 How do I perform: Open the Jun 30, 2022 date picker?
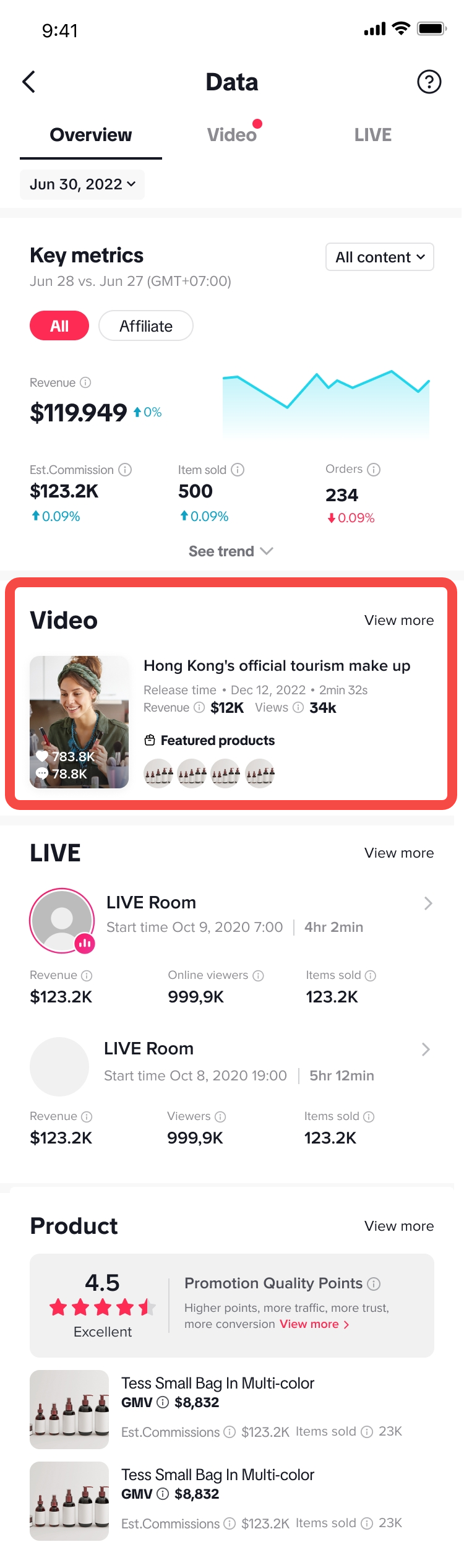(x=82, y=184)
